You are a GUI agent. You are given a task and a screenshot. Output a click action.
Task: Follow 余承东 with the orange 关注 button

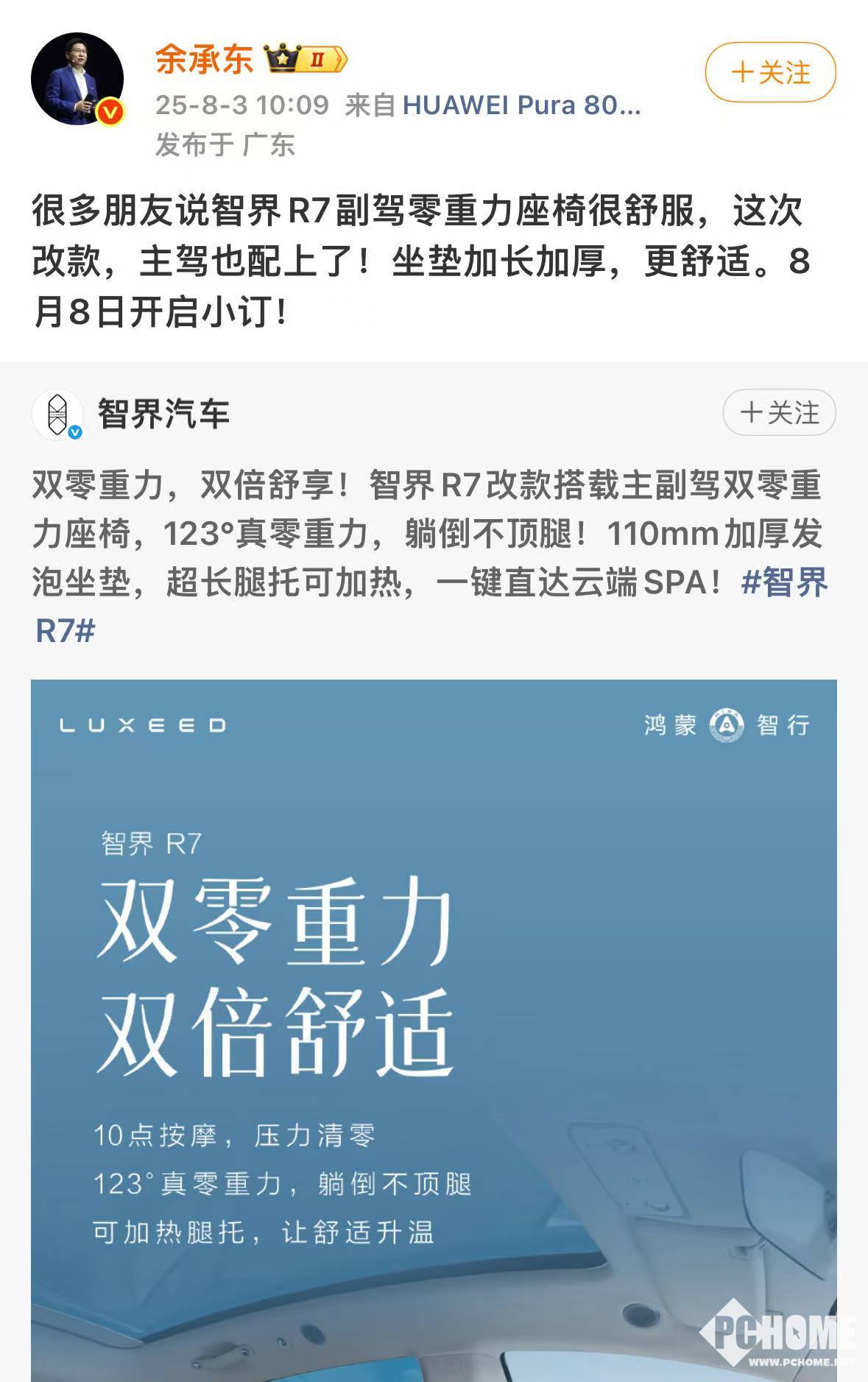tap(770, 72)
